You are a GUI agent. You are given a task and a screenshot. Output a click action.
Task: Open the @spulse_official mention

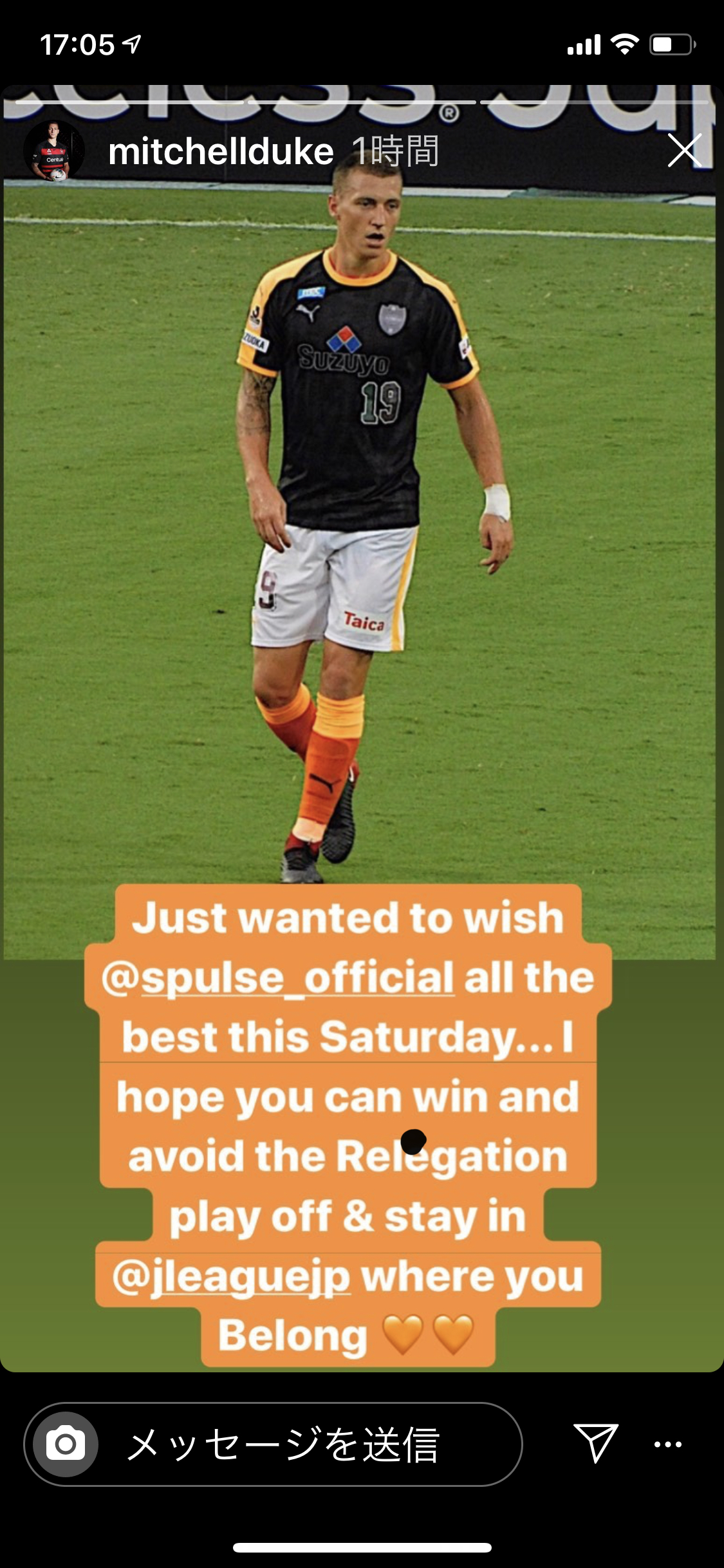coord(278,978)
